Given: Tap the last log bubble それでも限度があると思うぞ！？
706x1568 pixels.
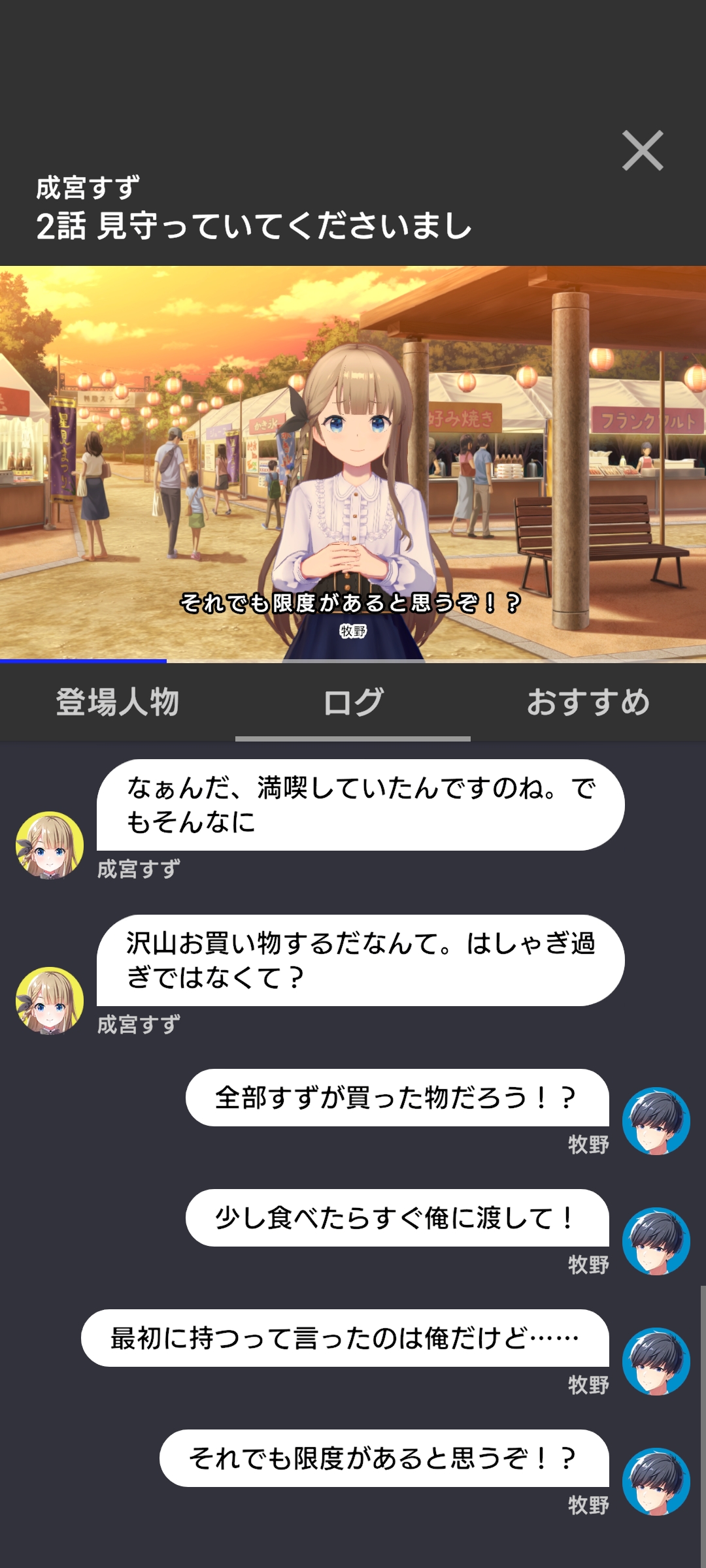Looking at the screenshot, I should coord(384,1458).
